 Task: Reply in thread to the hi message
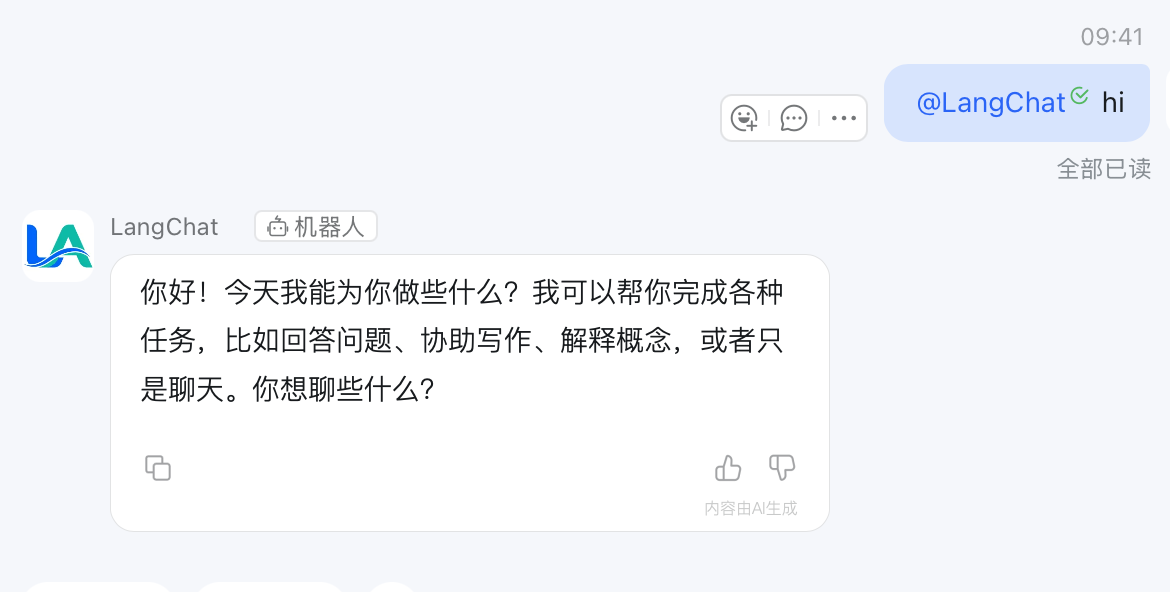794,118
